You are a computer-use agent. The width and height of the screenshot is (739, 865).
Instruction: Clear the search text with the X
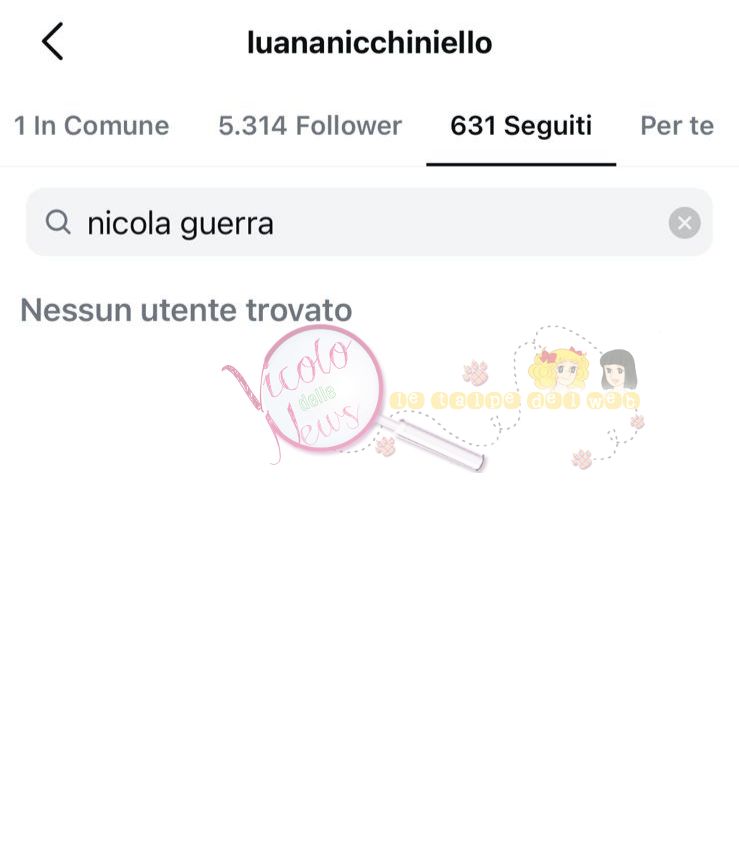tap(684, 223)
